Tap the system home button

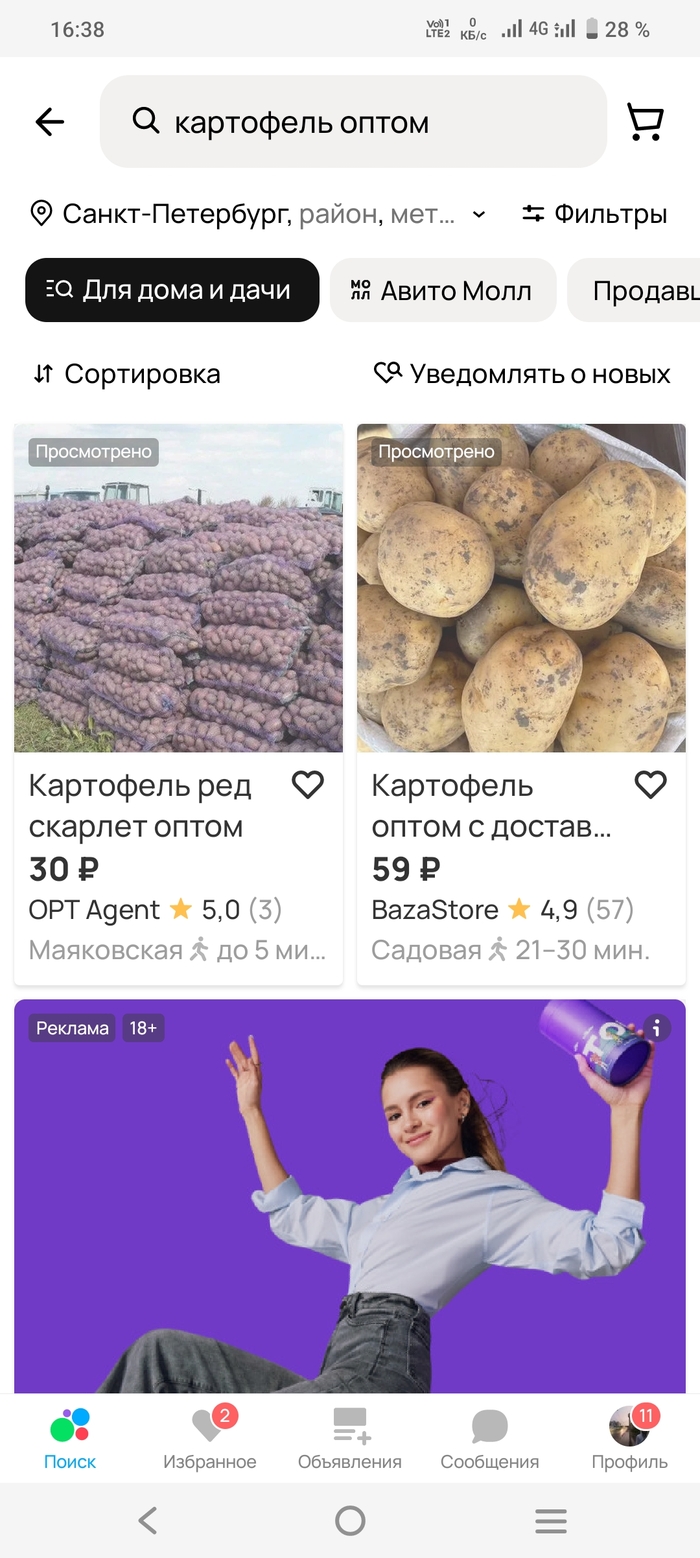[x=350, y=1521]
